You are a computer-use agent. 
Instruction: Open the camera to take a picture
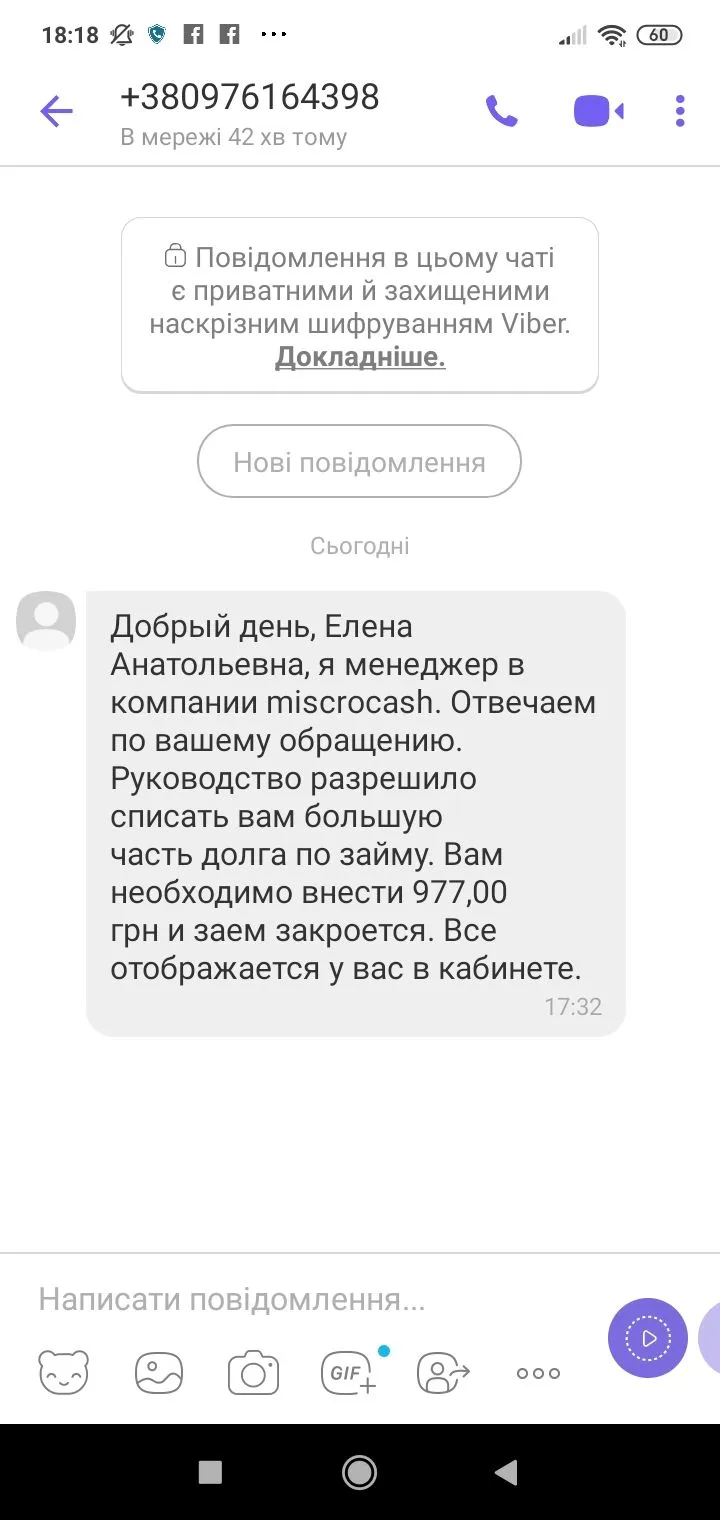click(x=253, y=1372)
